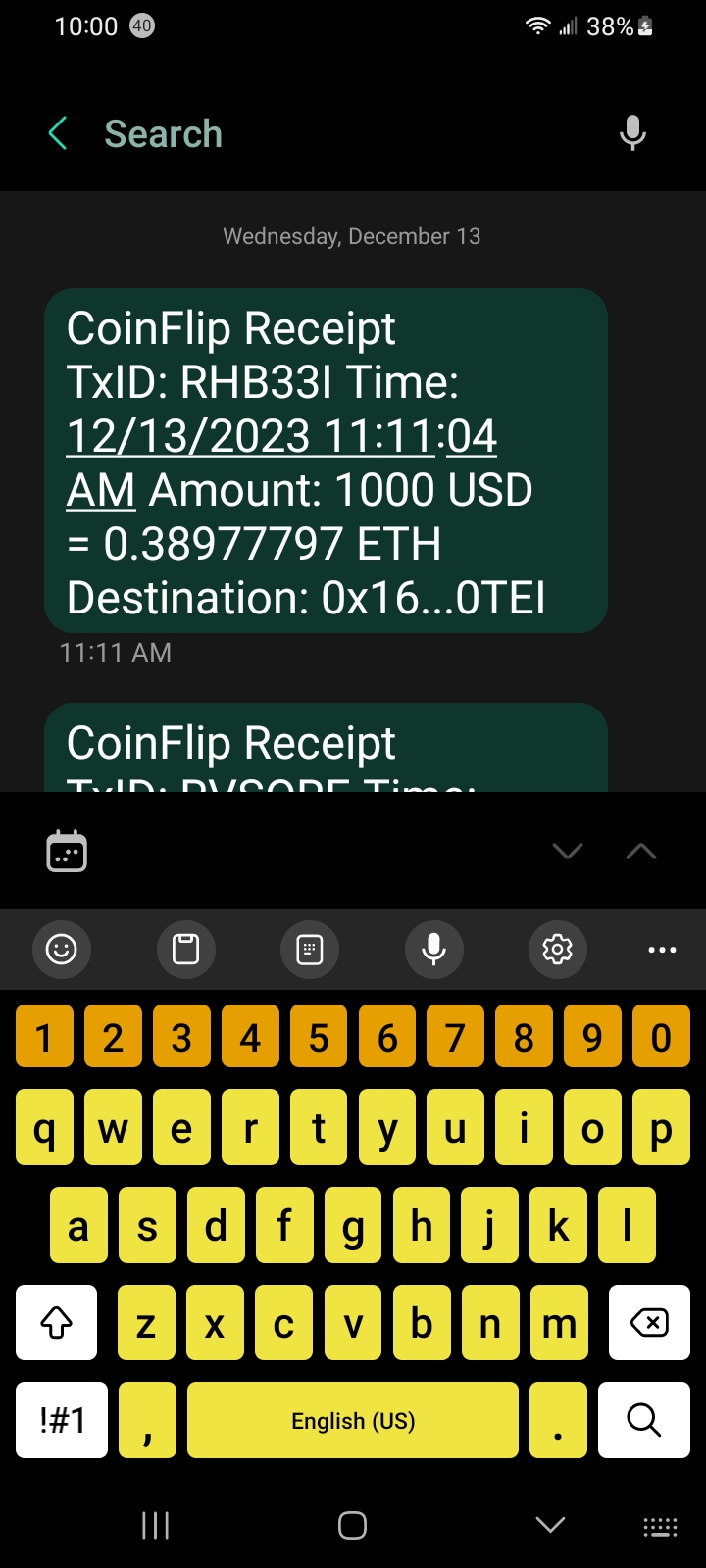Open keyboard toolbar more options
Viewport: 706px width, 1568px height.
[x=662, y=949]
